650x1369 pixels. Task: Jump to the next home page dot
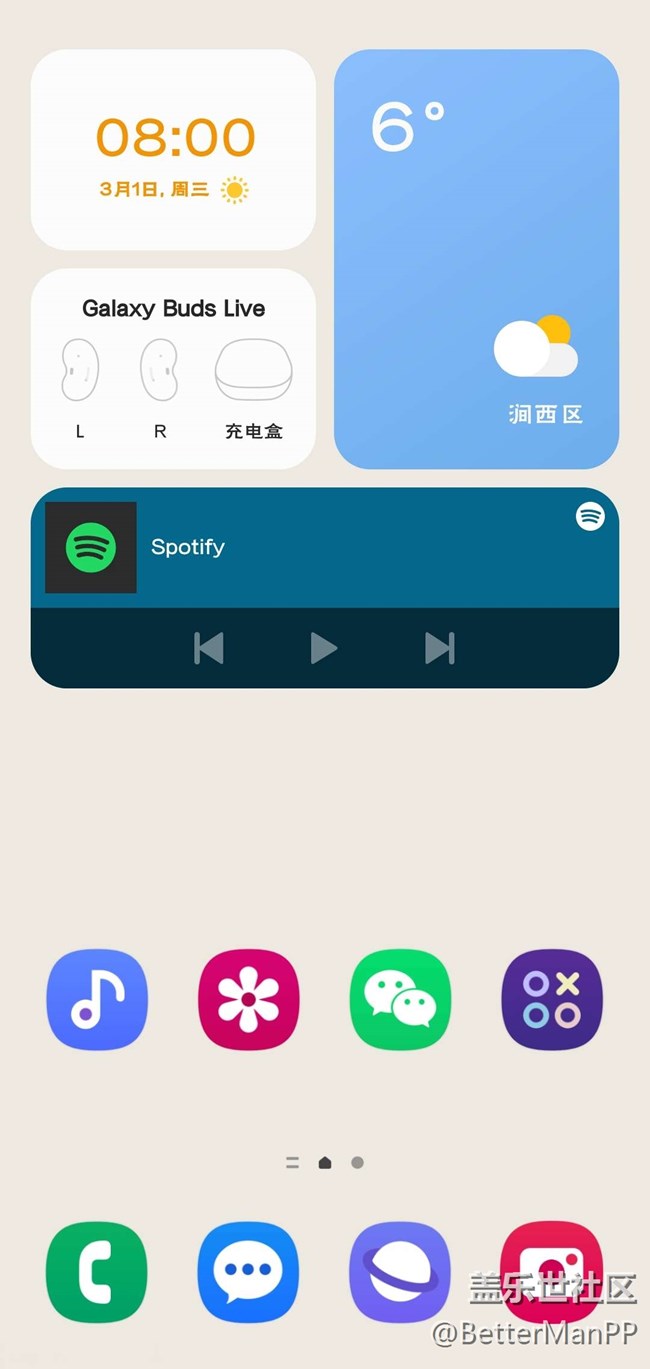pyautogui.click(x=357, y=1162)
